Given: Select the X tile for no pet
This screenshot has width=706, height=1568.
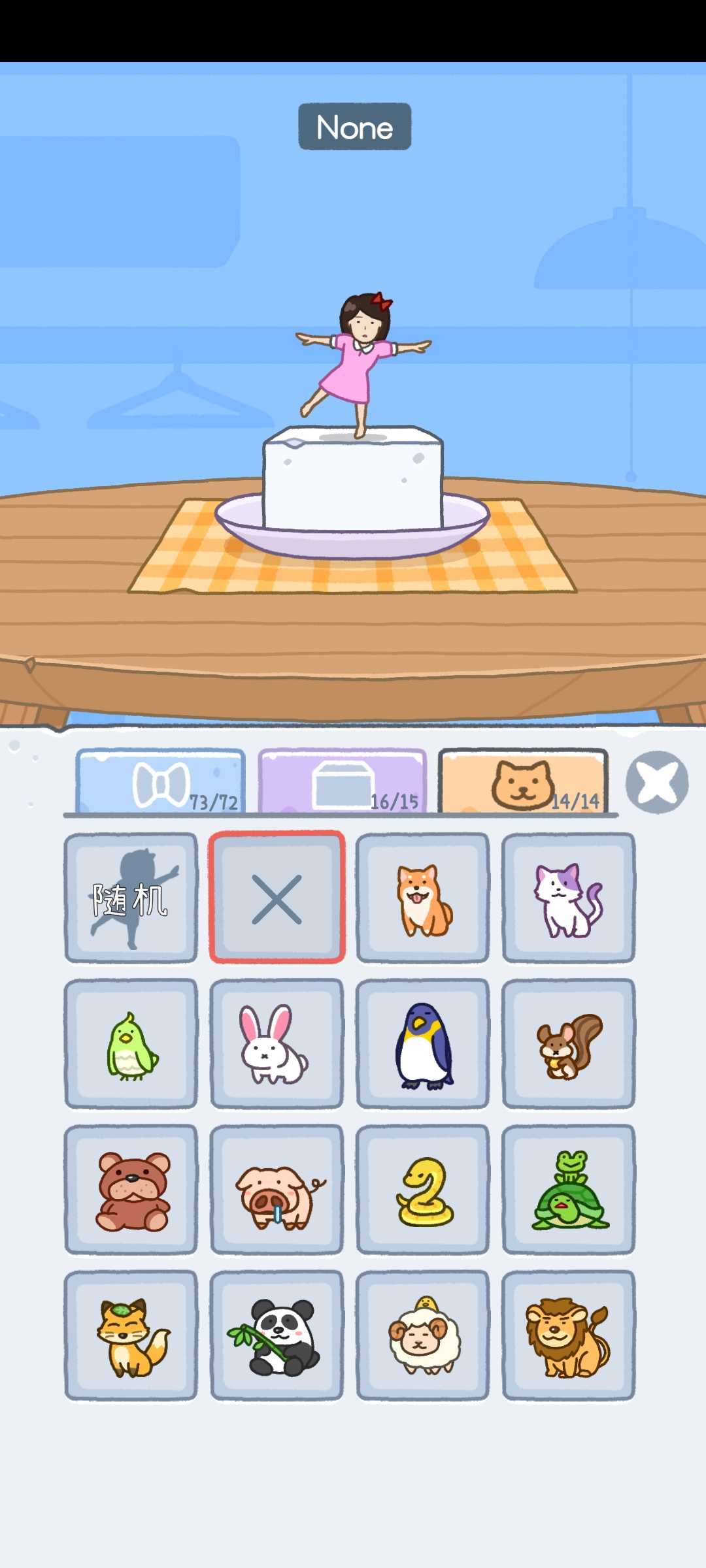Looking at the screenshot, I should (x=277, y=898).
